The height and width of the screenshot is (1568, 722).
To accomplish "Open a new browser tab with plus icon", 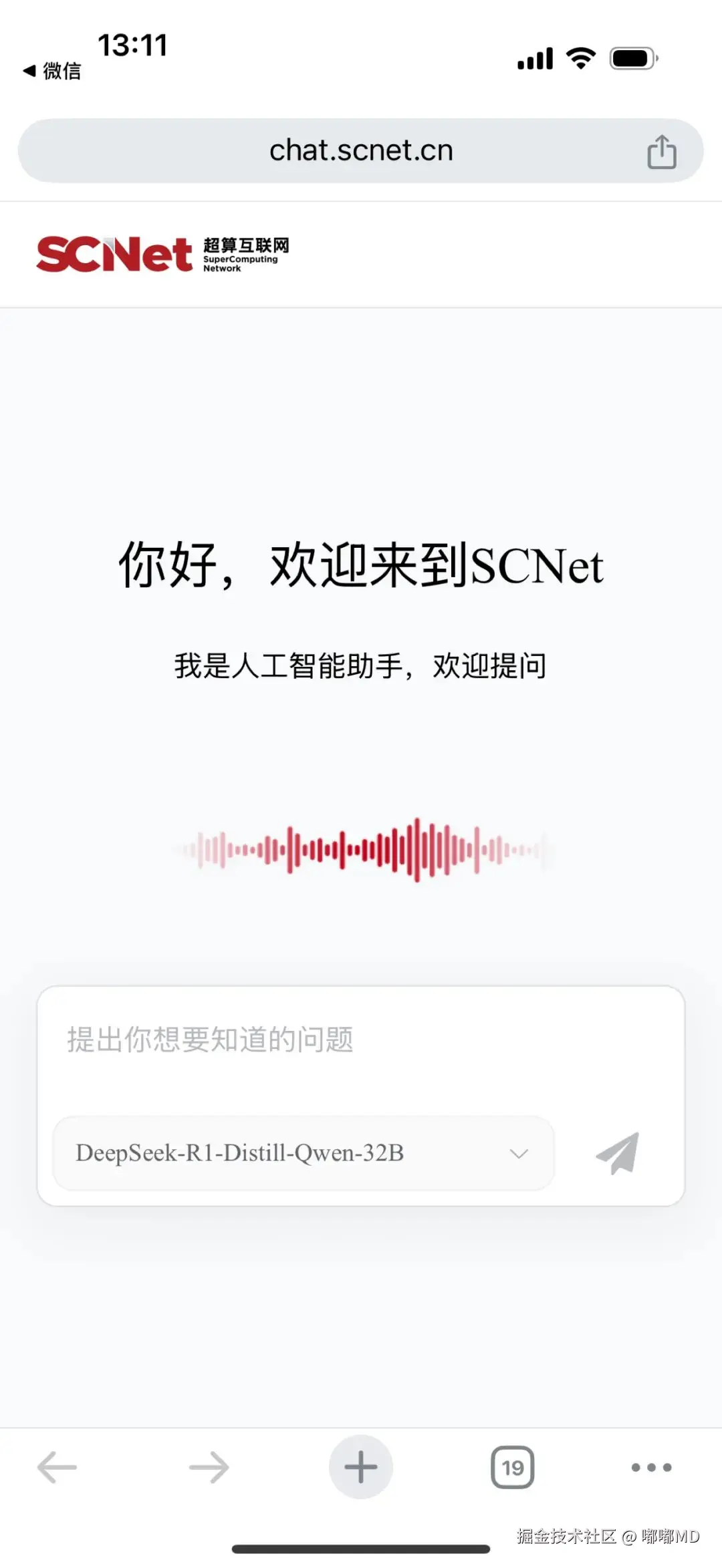I will coord(360,1467).
